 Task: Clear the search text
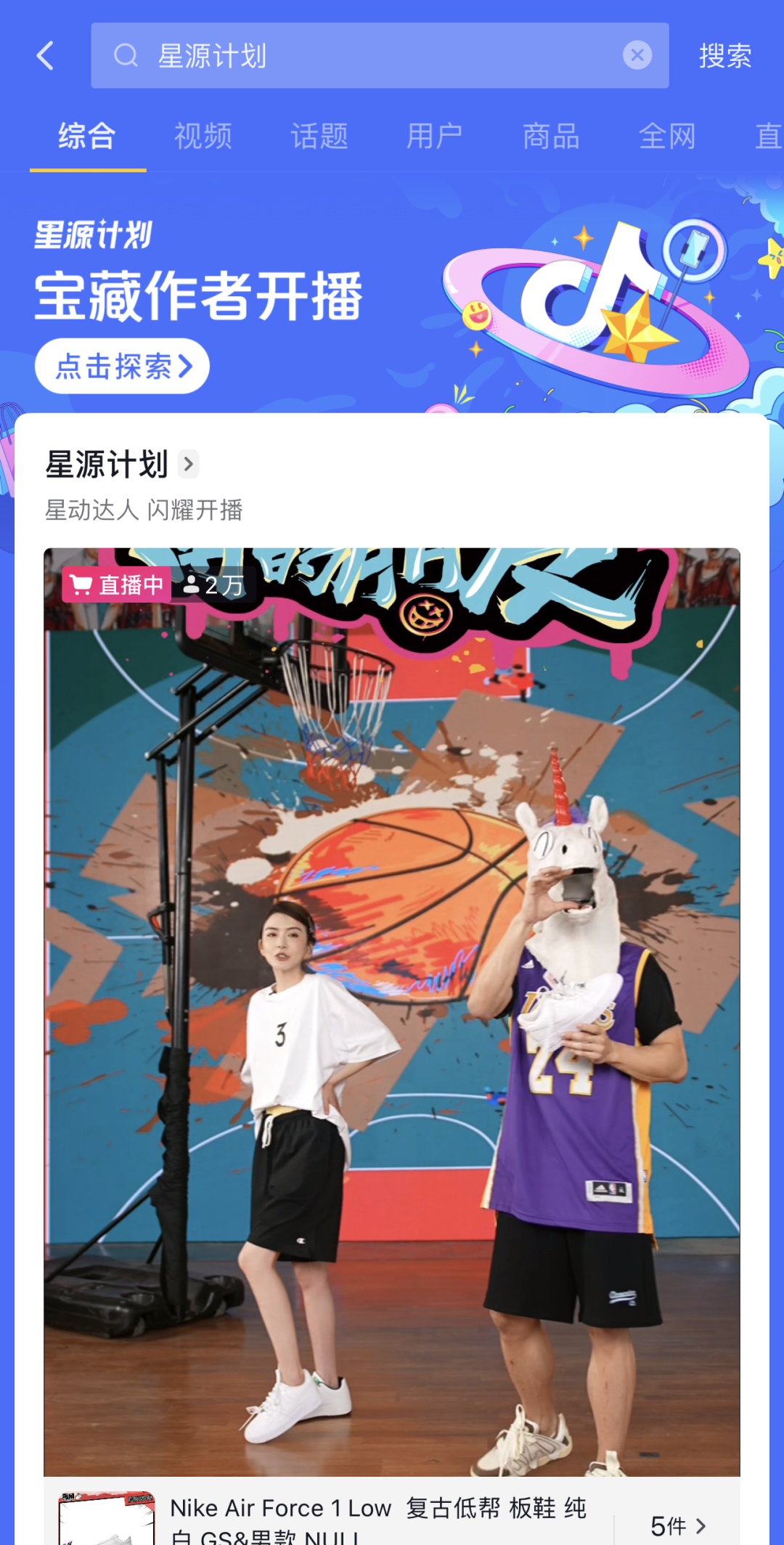click(x=637, y=55)
